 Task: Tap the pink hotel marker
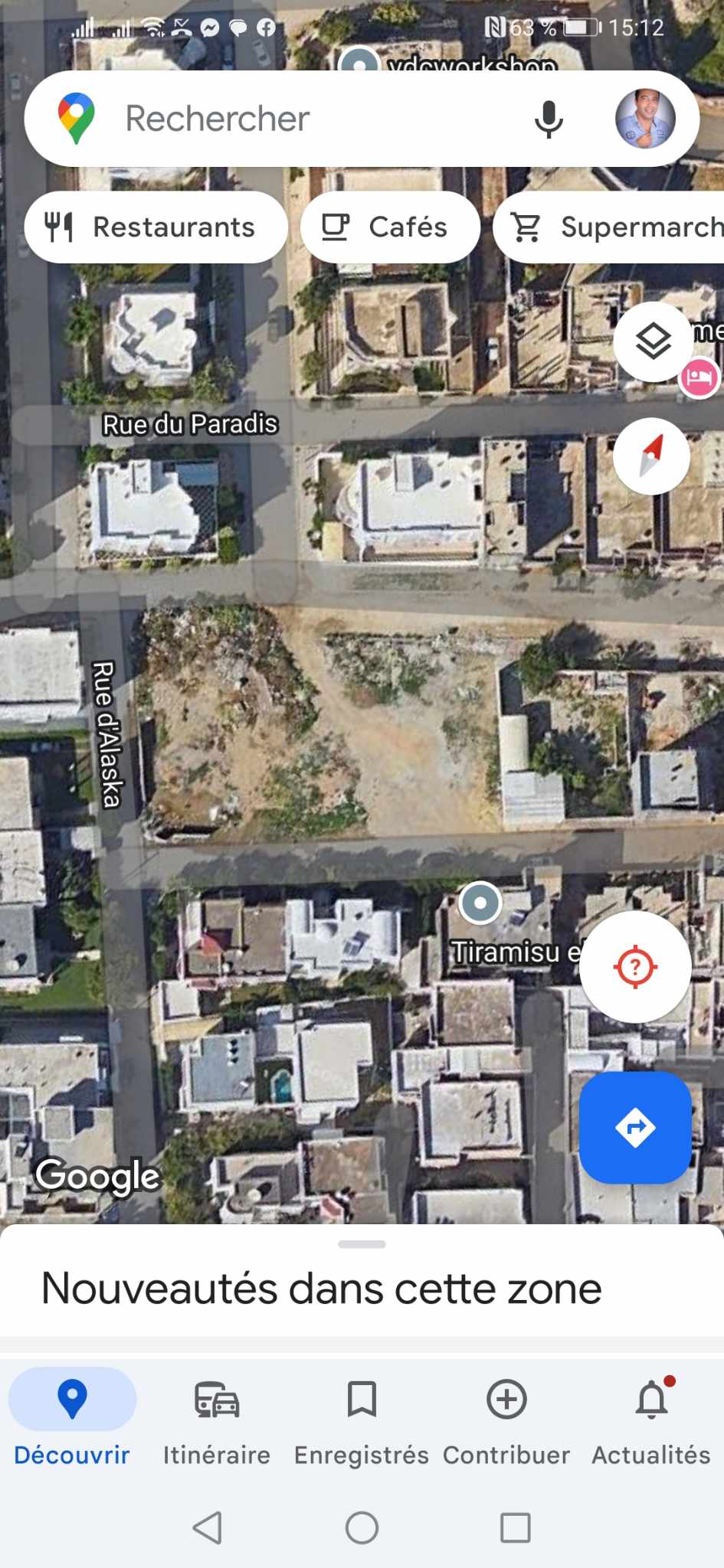click(x=699, y=377)
